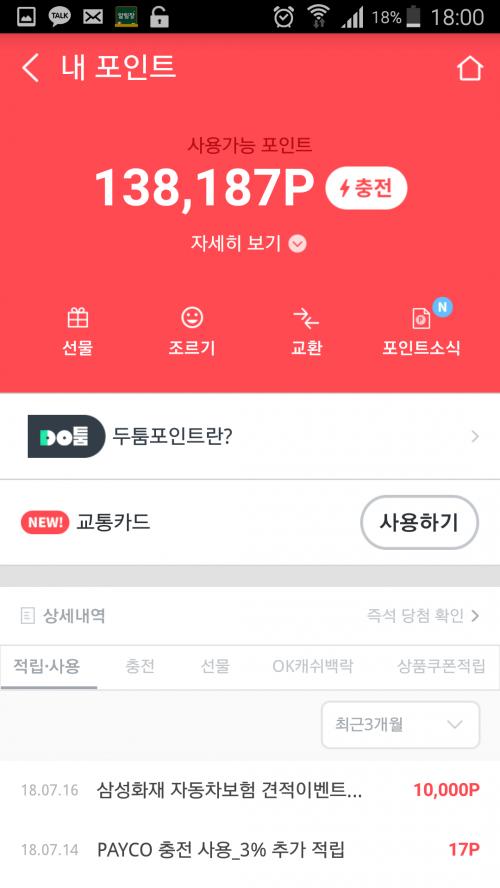The height and width of the screenshot is (888, 500).
Task: Tap 사용하기 for 교통카드
Action: [420, 522]
